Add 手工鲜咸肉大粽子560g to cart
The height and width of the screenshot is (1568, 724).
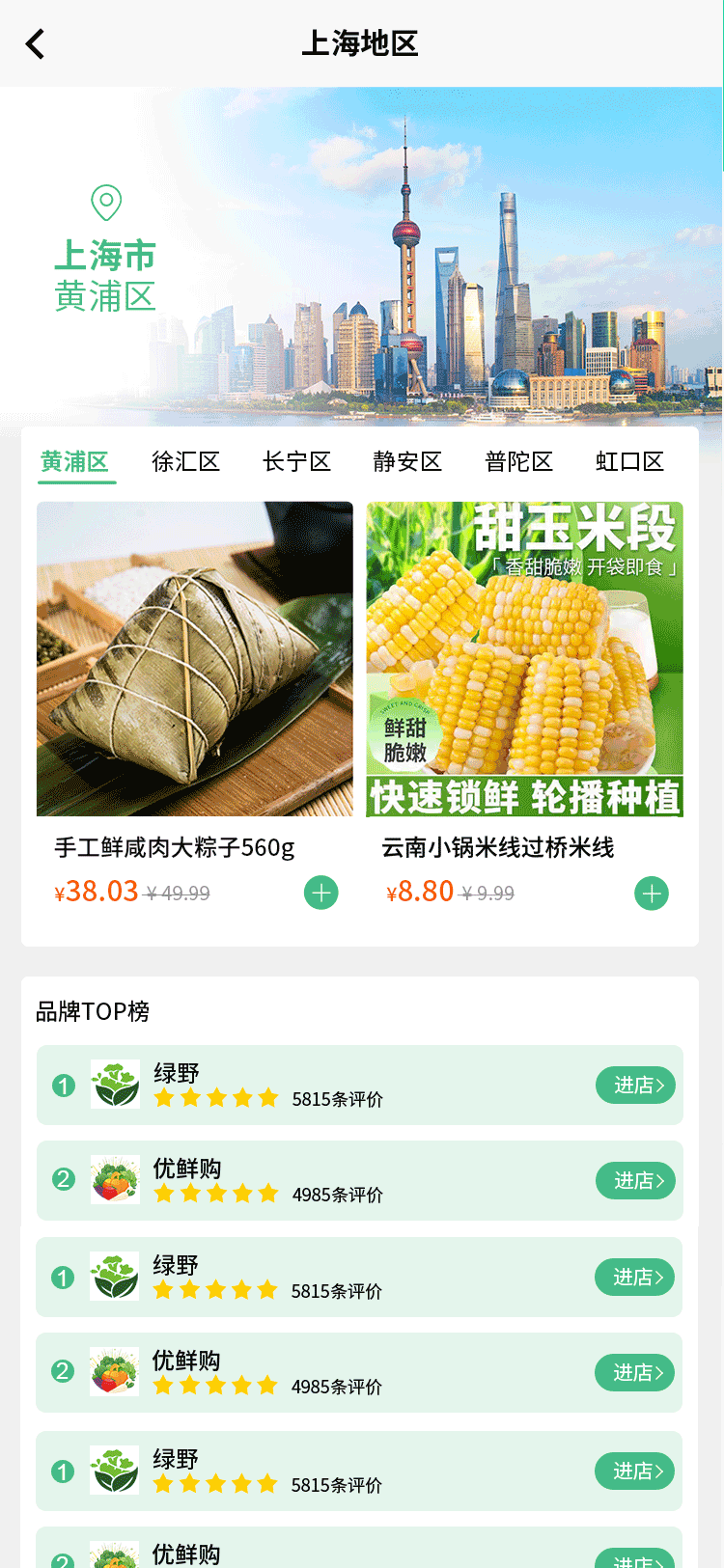click(321, 894)
